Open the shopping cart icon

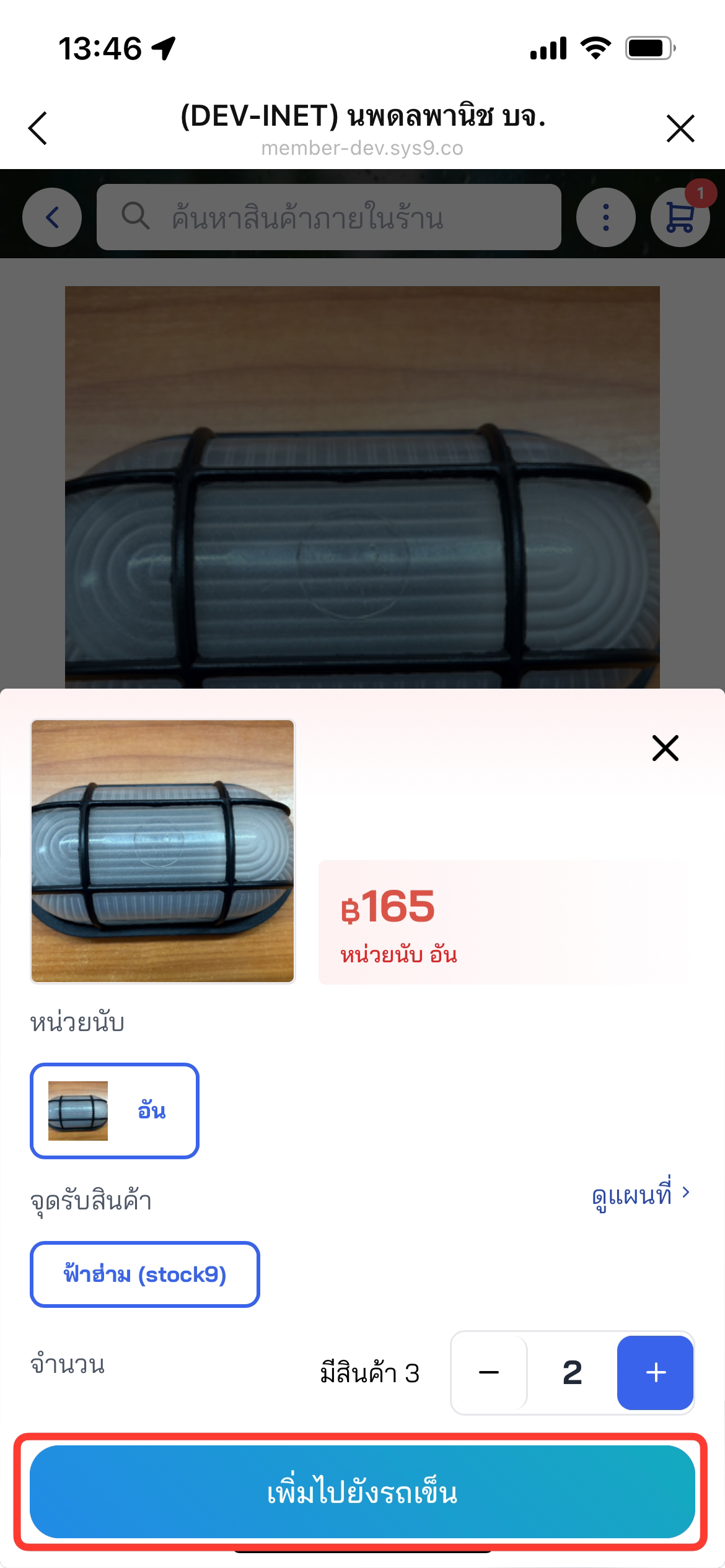[680, 217]
